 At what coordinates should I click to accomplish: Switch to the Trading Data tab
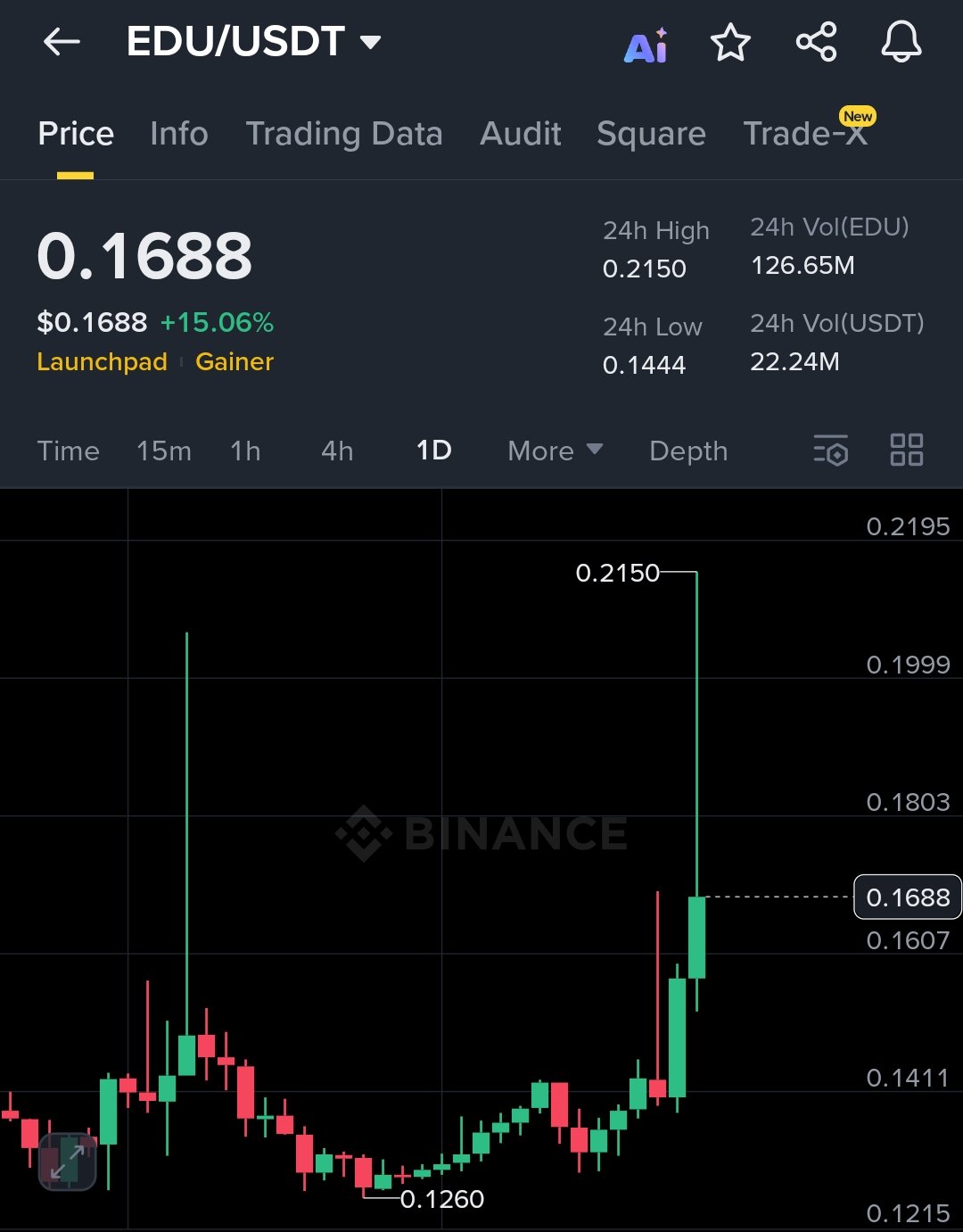click(343, 134)
